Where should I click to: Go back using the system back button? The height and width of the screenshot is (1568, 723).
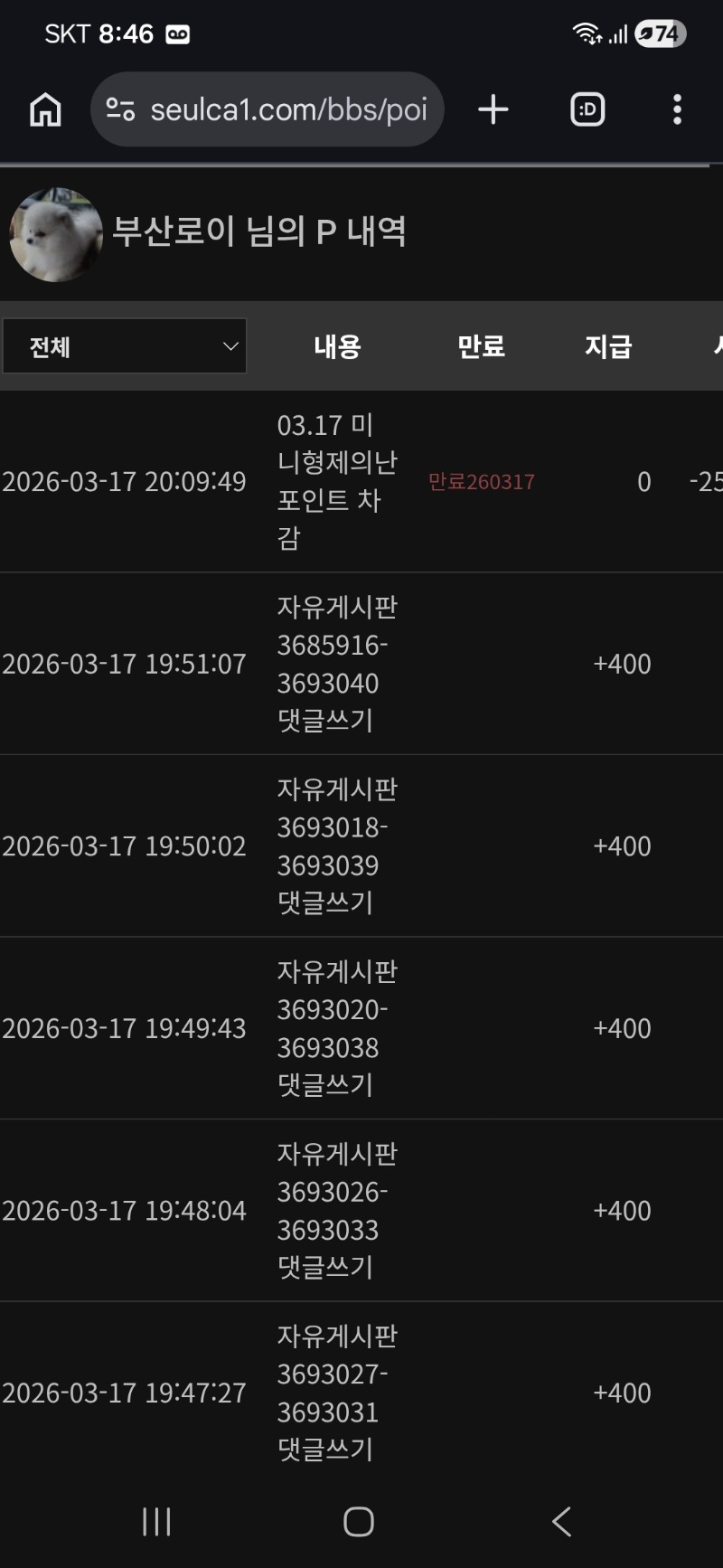(561, 1521)
